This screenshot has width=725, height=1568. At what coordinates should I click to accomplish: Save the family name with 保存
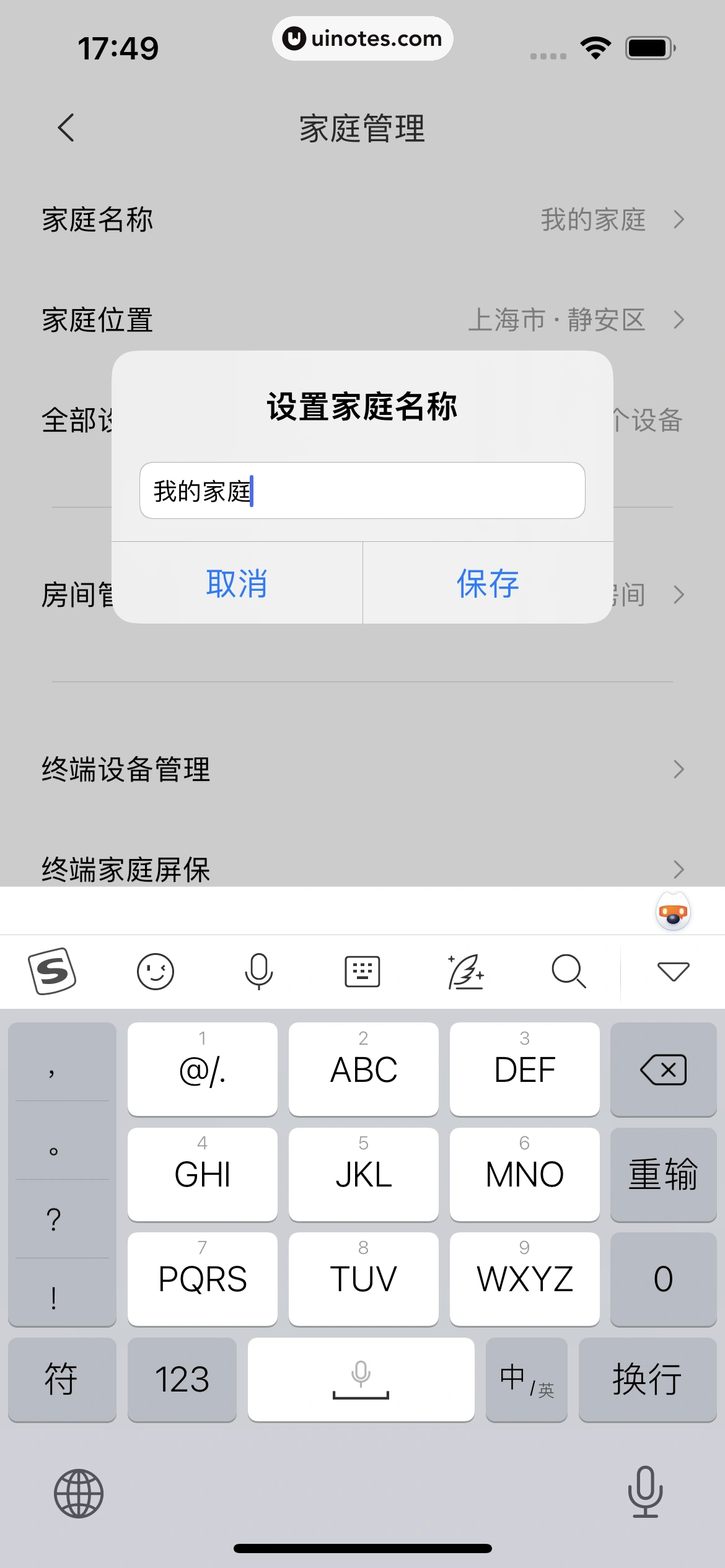coord(488,583)
